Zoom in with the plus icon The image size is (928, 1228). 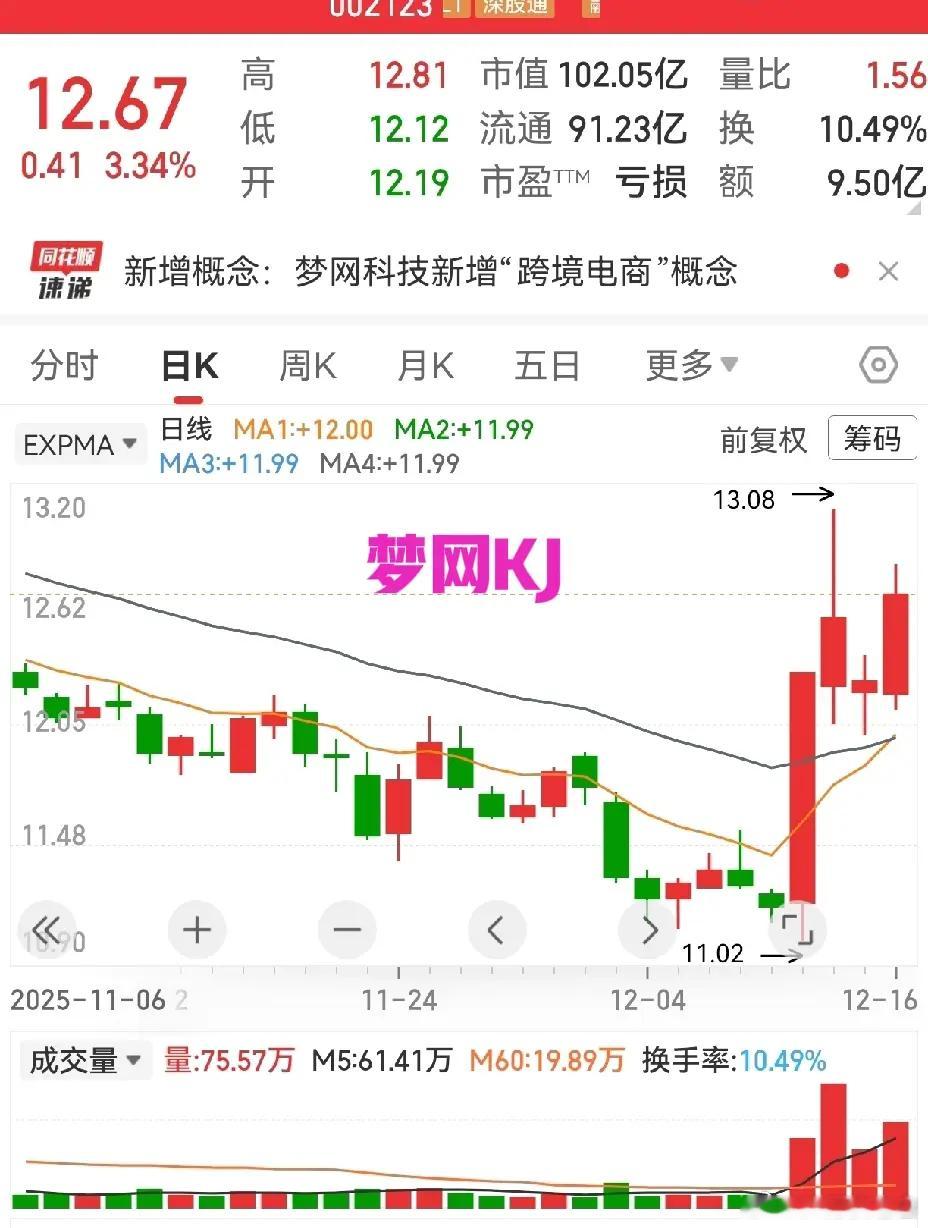pyautogui.click(x=197, y=929)
